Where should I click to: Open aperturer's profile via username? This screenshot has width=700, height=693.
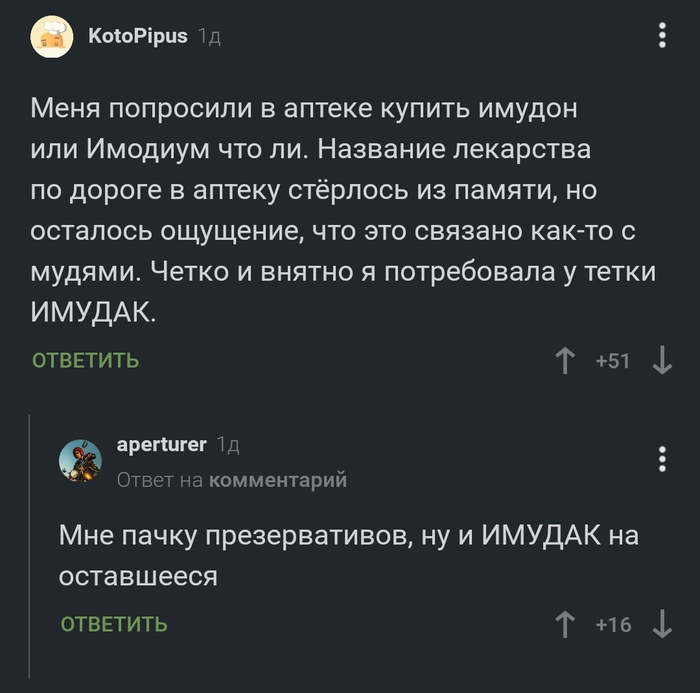tap(161, 444)
